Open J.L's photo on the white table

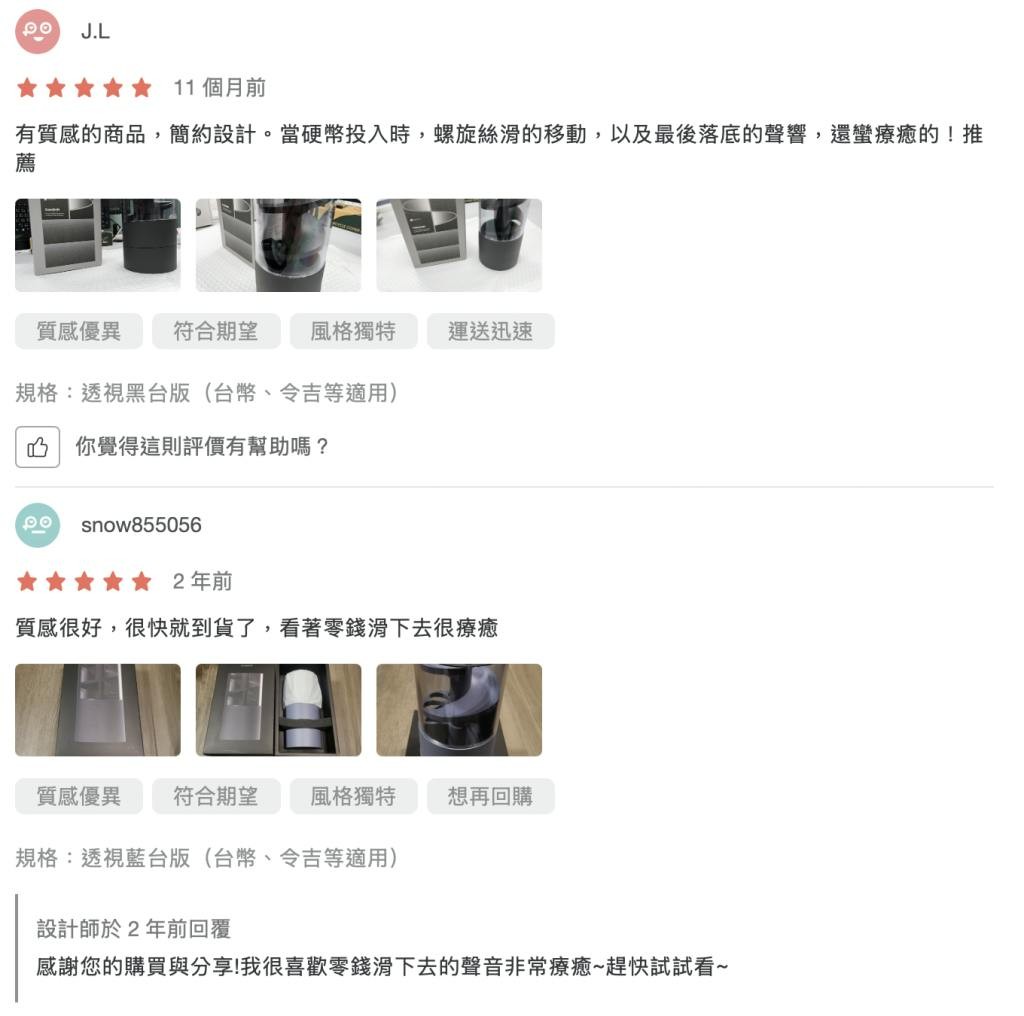(459, 245)
